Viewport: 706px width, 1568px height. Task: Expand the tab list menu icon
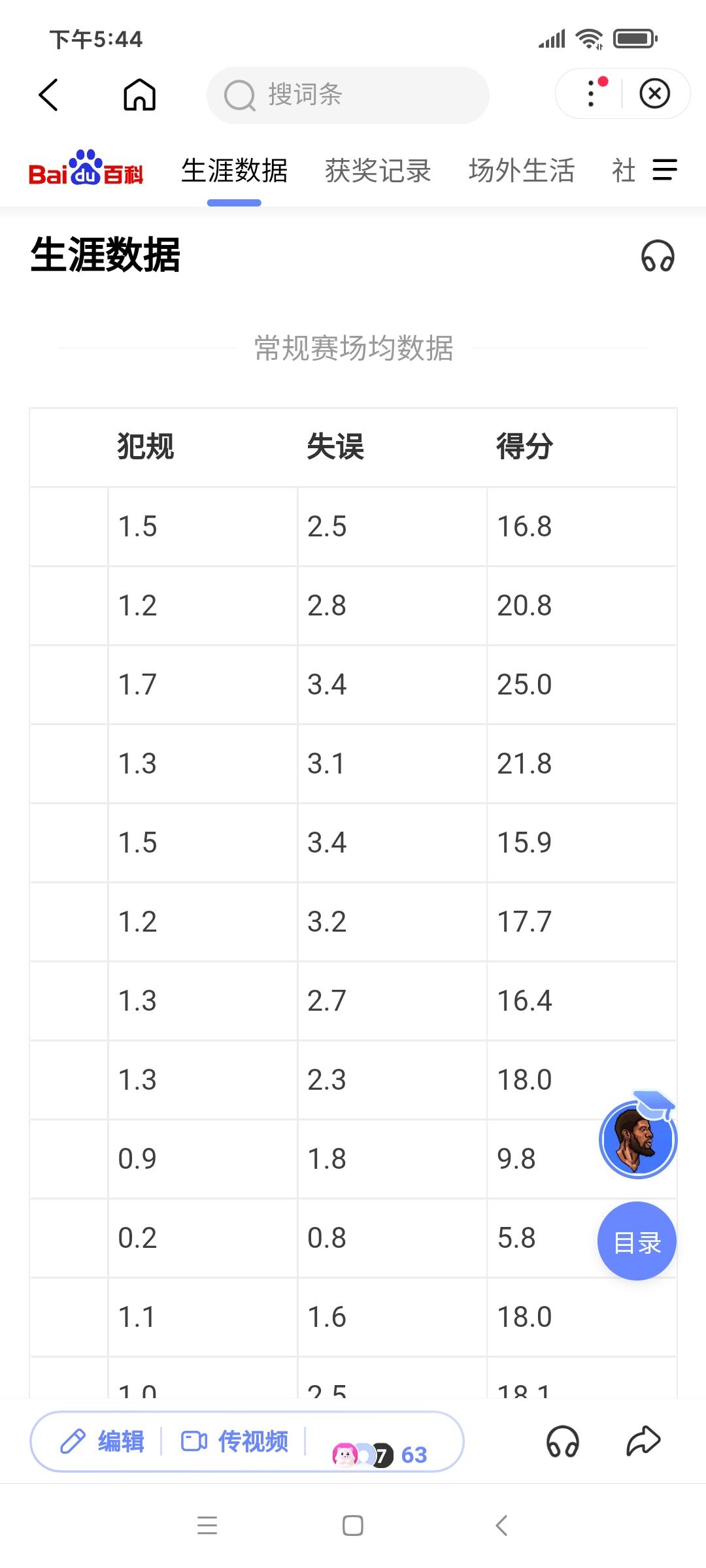click(665, 171)
